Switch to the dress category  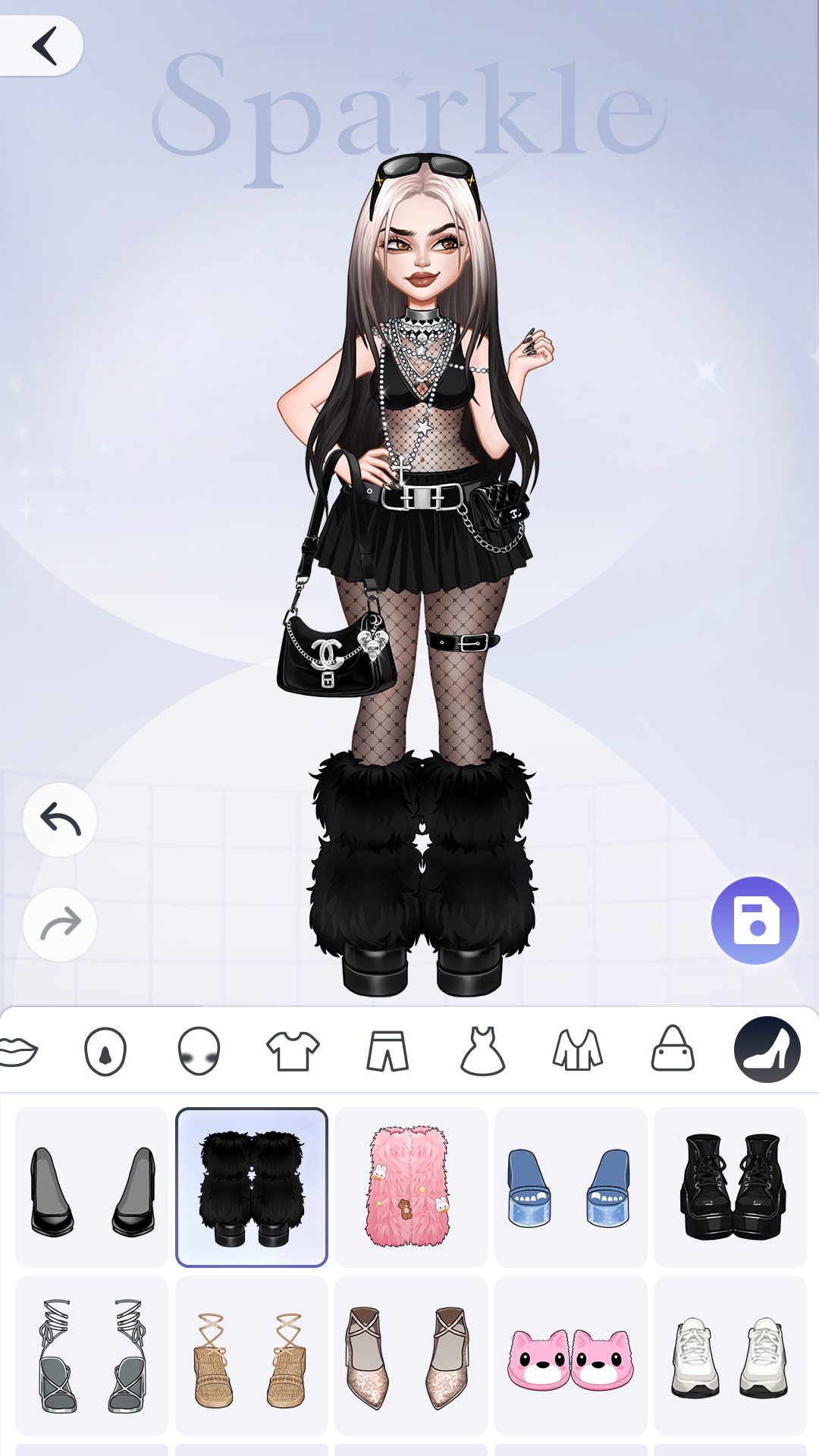(x=482, y=1051)
